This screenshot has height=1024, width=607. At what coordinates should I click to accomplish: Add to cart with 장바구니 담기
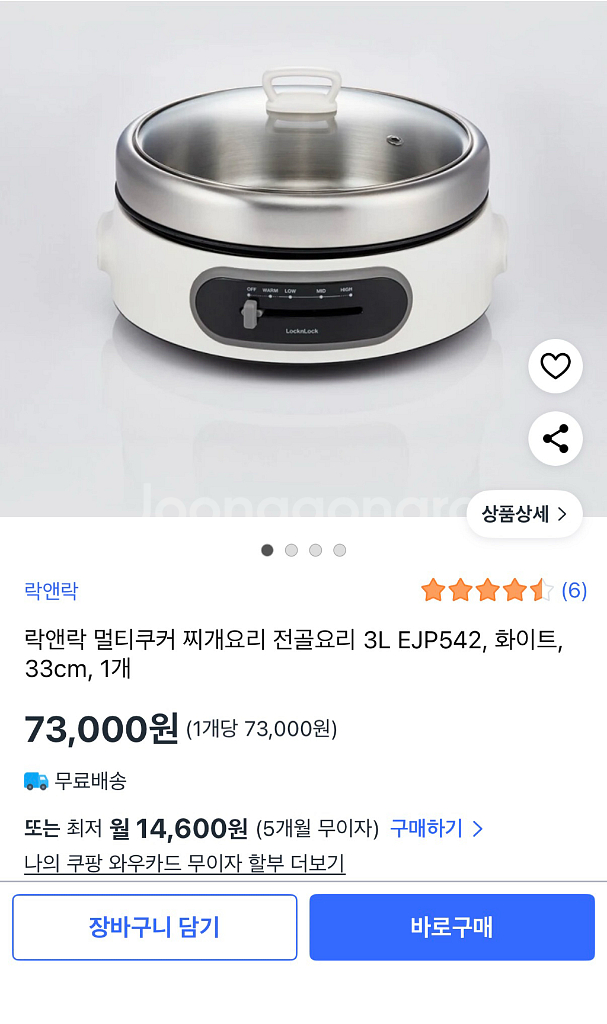pos(155,927)
